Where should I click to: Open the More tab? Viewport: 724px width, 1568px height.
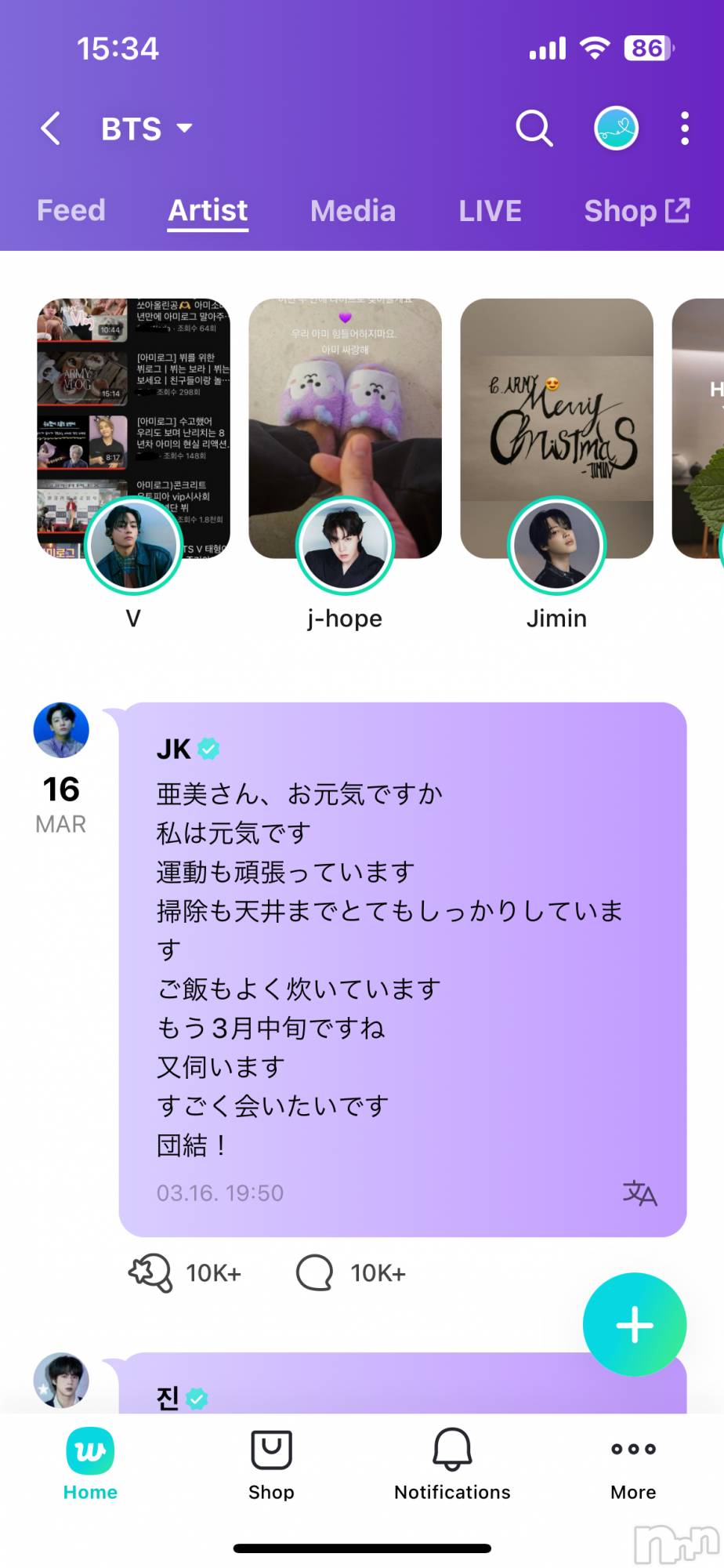coord(633,1464)
